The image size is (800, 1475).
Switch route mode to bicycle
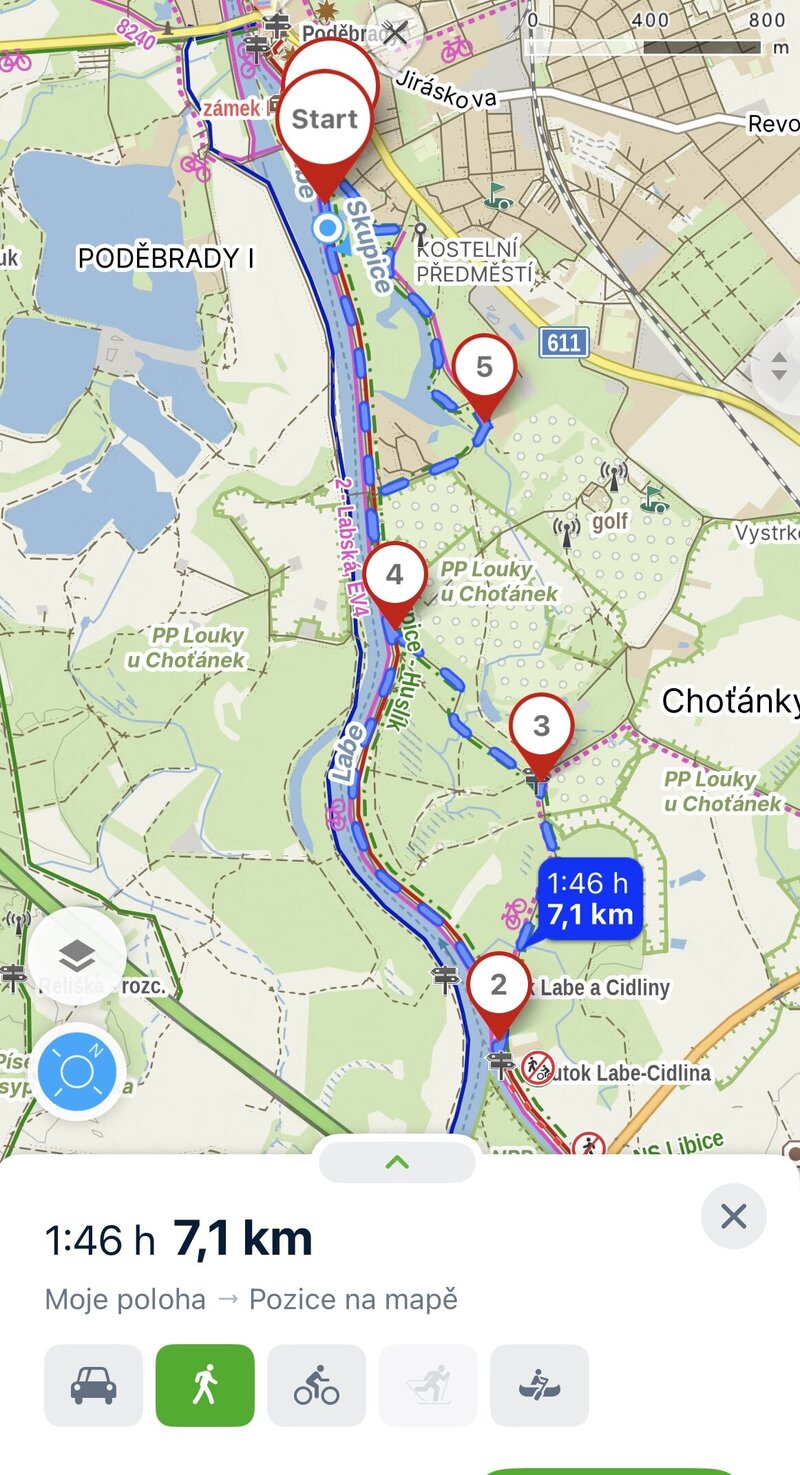pyautogui.click(x=316, y=1385)
